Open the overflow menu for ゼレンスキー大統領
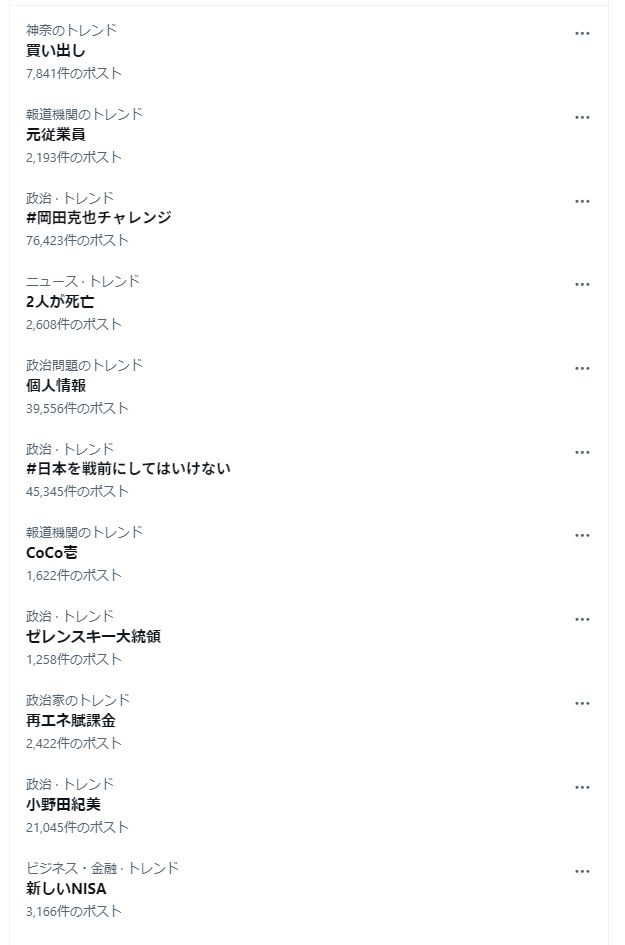 pos(582,619)
